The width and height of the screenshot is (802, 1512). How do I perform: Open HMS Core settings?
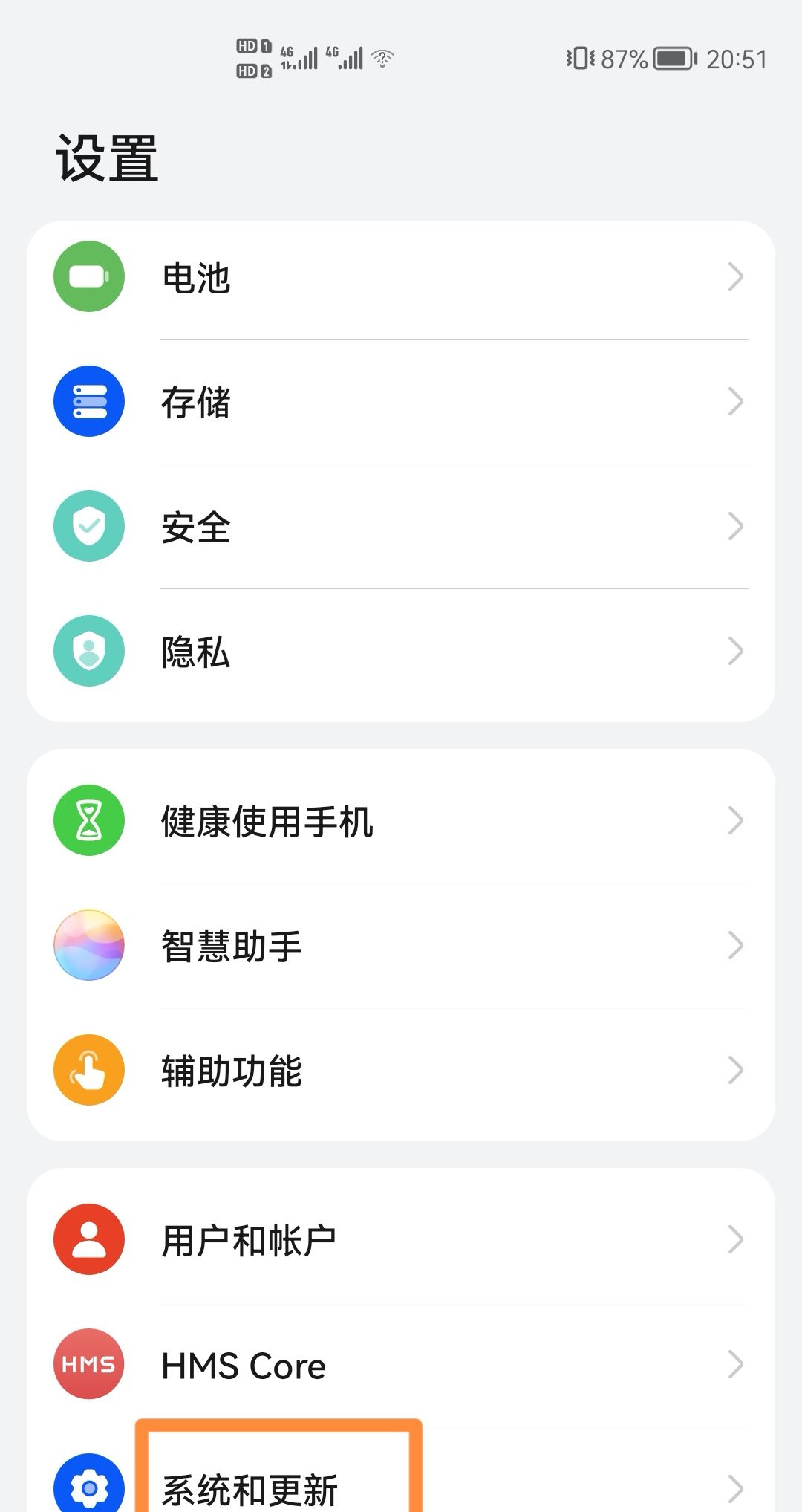[401, 1365]
